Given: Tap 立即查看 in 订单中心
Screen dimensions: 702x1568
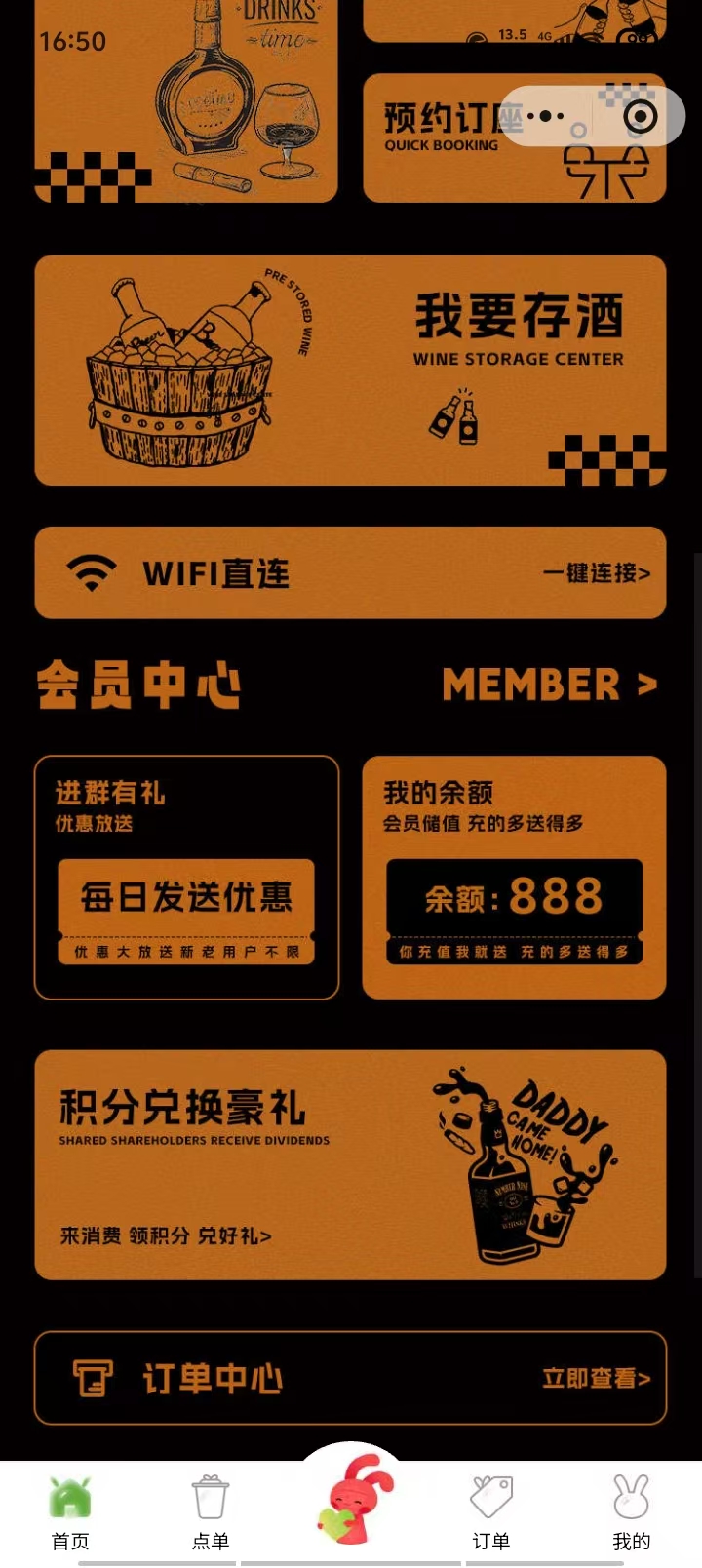Looking at the screenshot, I should 596,1378.
